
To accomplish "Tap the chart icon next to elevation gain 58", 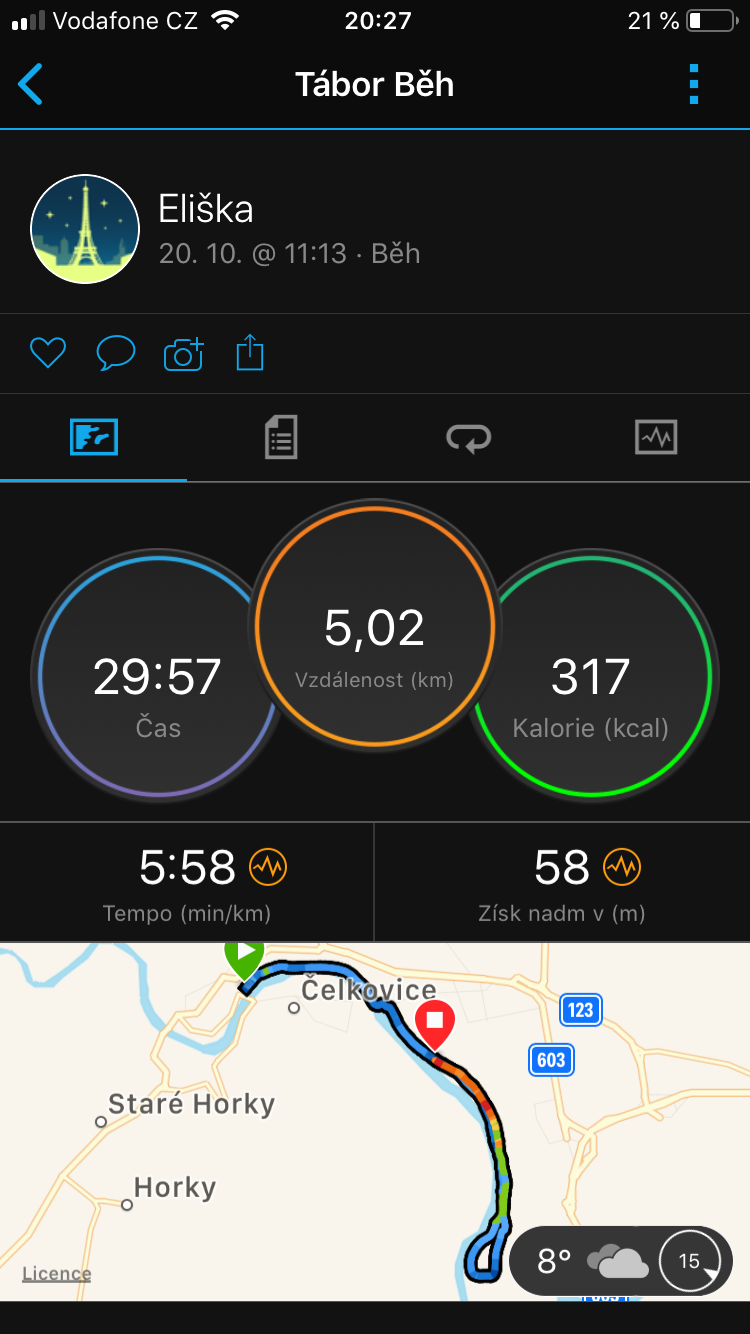I will coord(622,867).
